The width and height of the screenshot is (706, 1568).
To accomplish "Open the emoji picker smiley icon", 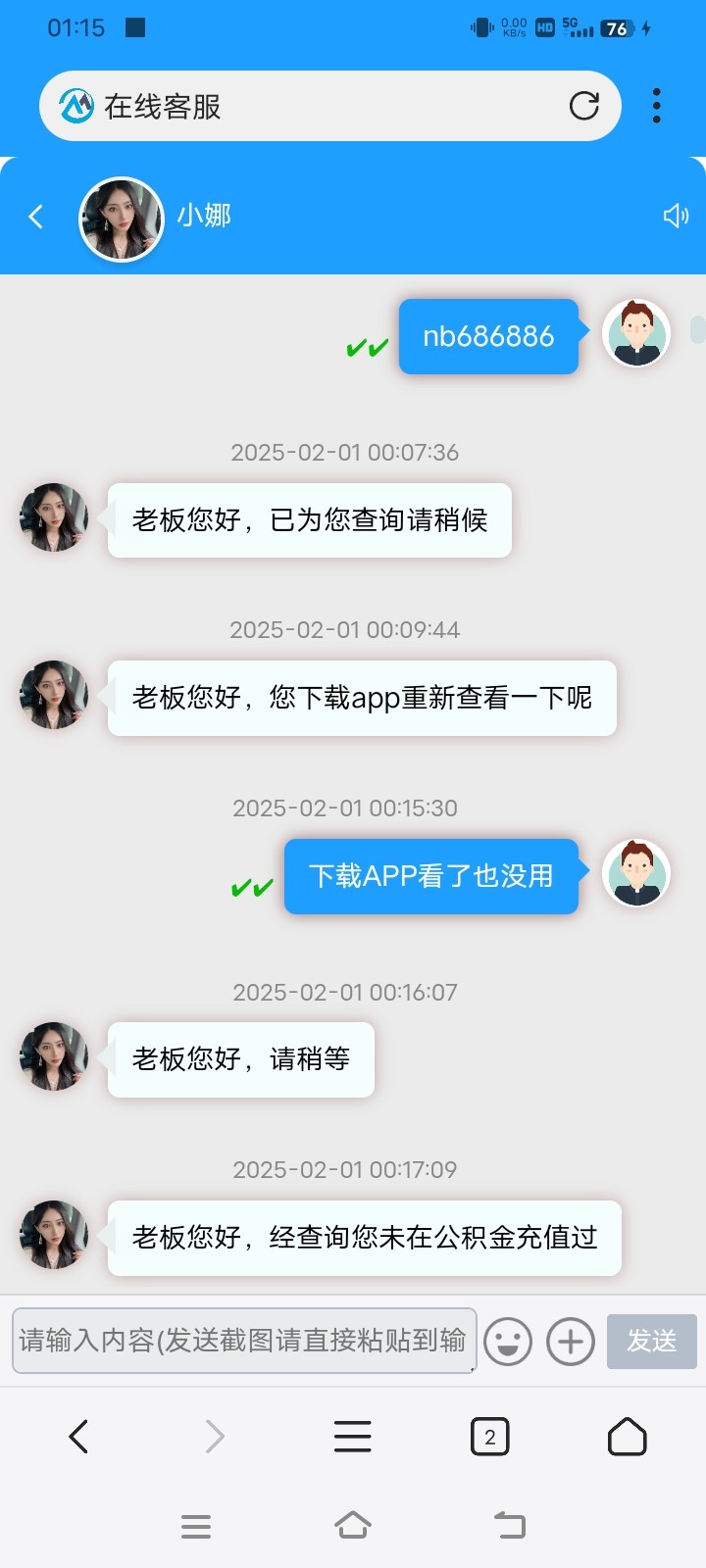I will click(x=509, y=1341).
